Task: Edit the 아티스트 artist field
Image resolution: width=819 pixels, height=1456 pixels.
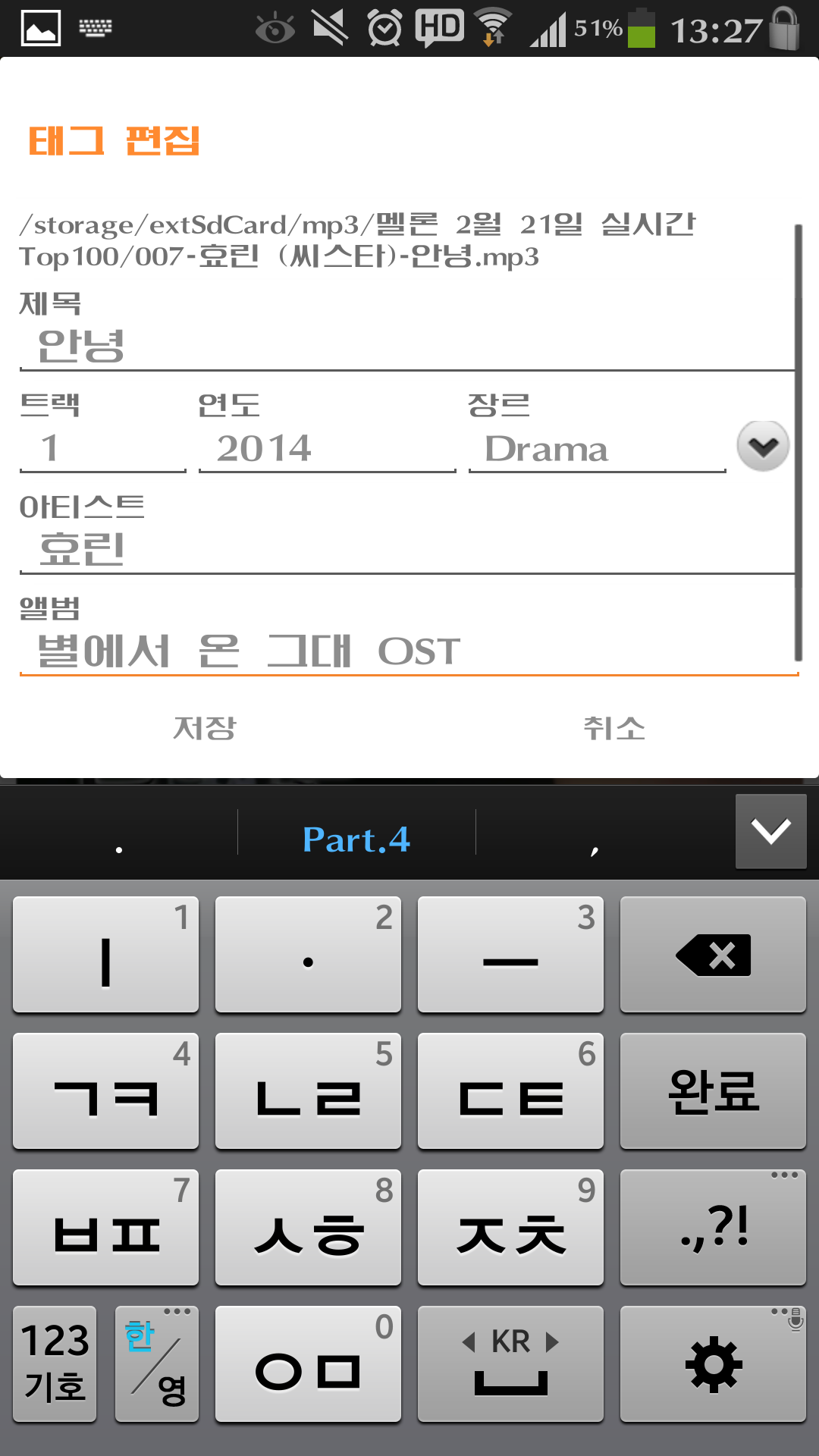Action: 406,549
